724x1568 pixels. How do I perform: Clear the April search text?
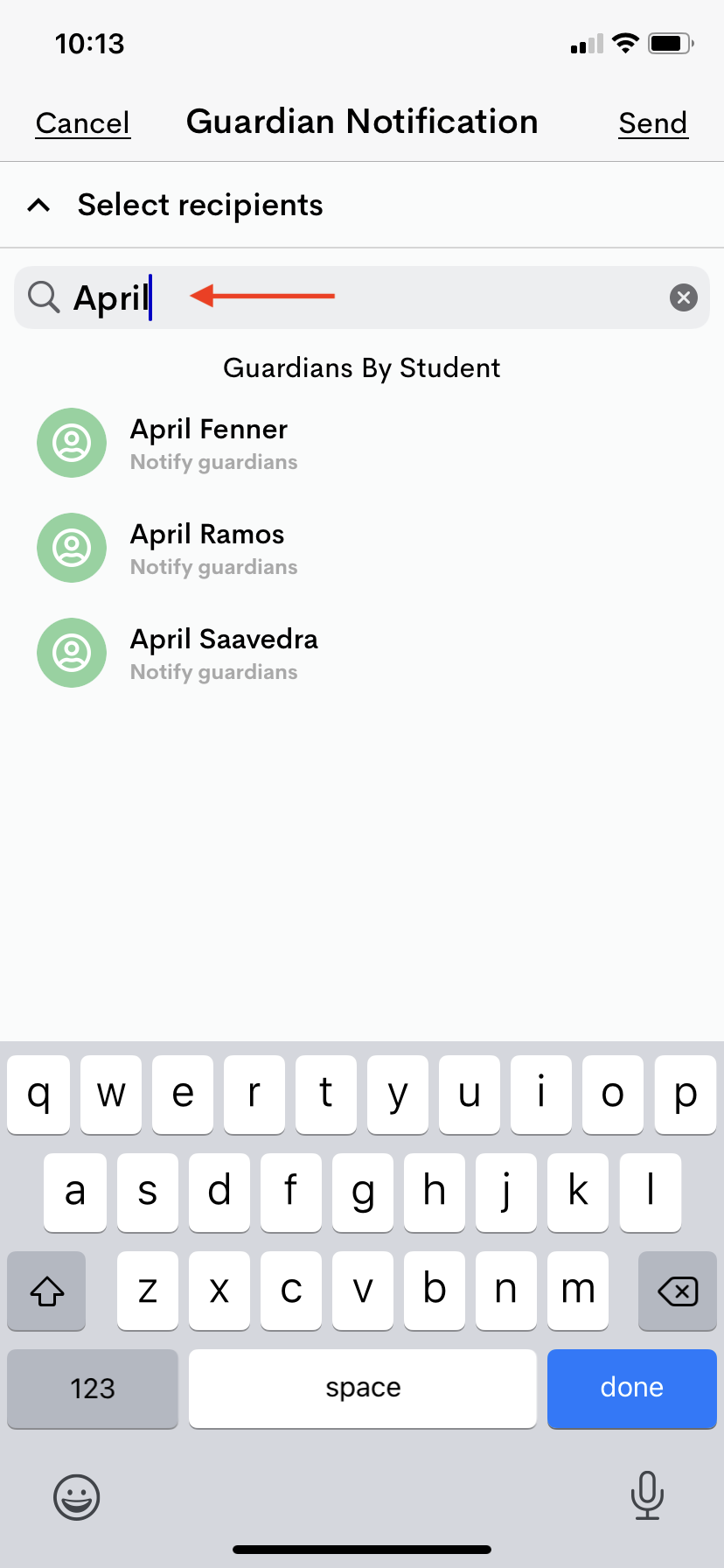click(x=684, y=297)
